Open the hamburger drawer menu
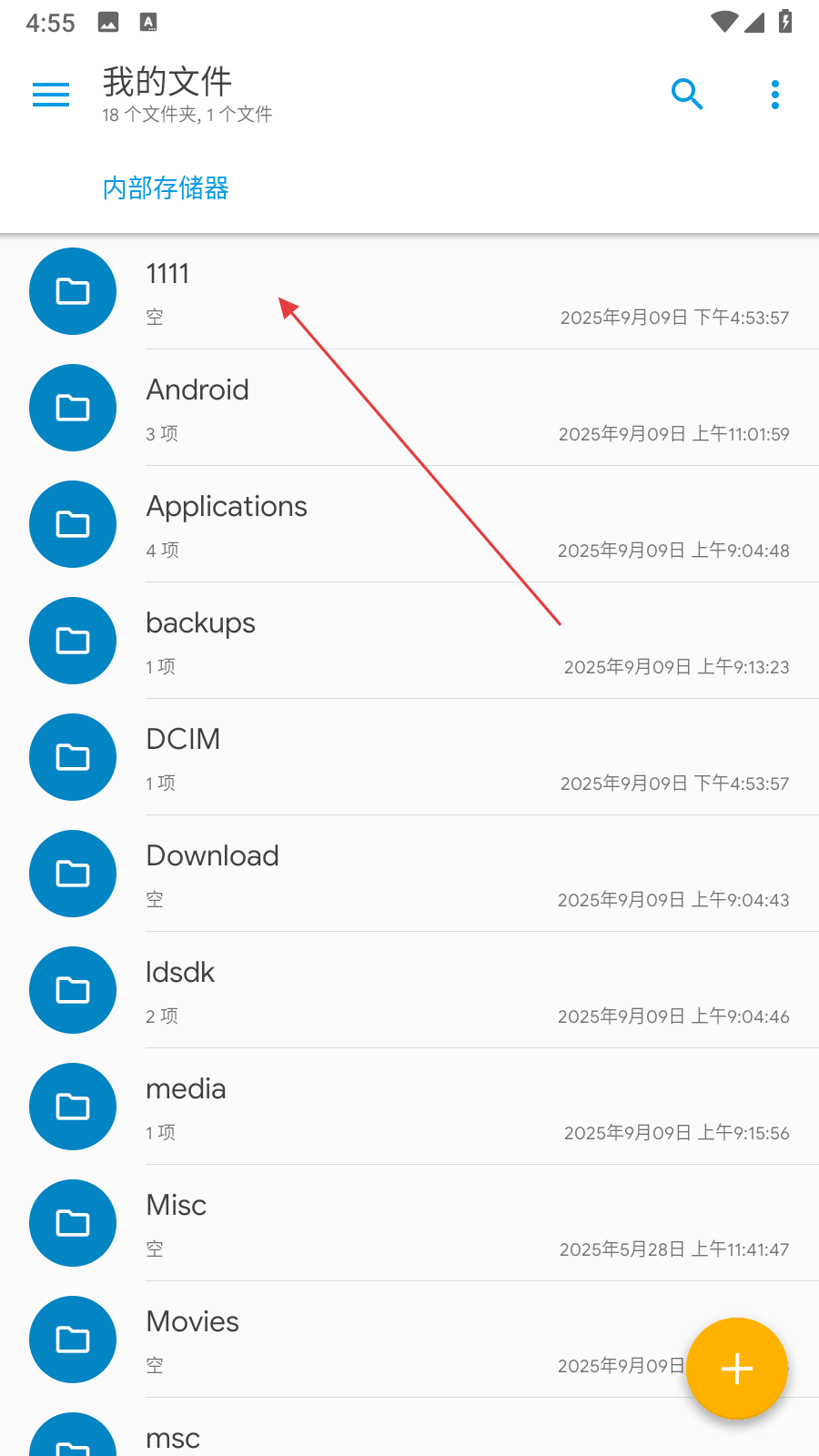 pyautogui.click(x=51, y=95)
